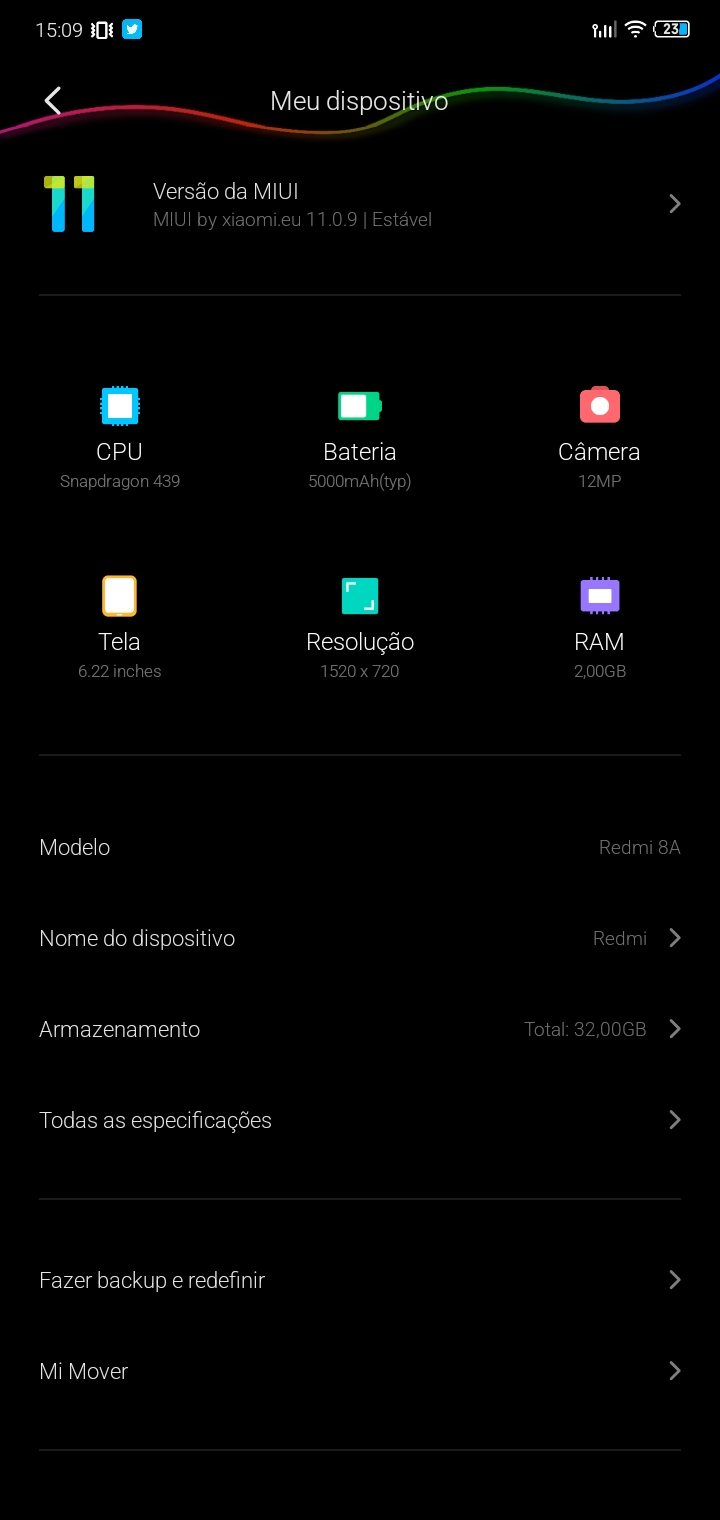View Armazenamento storage details
This screenshot has height=1520, width=720.
[360, 1029]
